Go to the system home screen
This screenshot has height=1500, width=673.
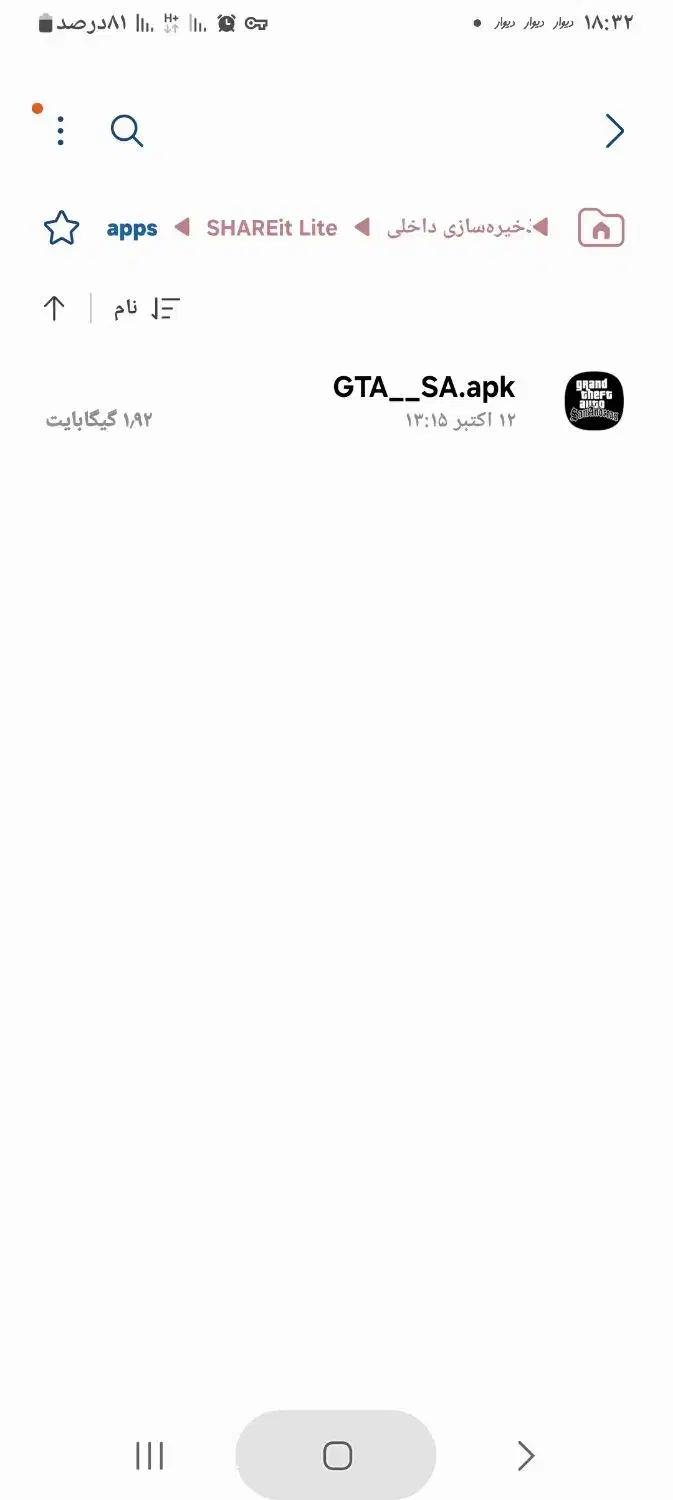337,1455
